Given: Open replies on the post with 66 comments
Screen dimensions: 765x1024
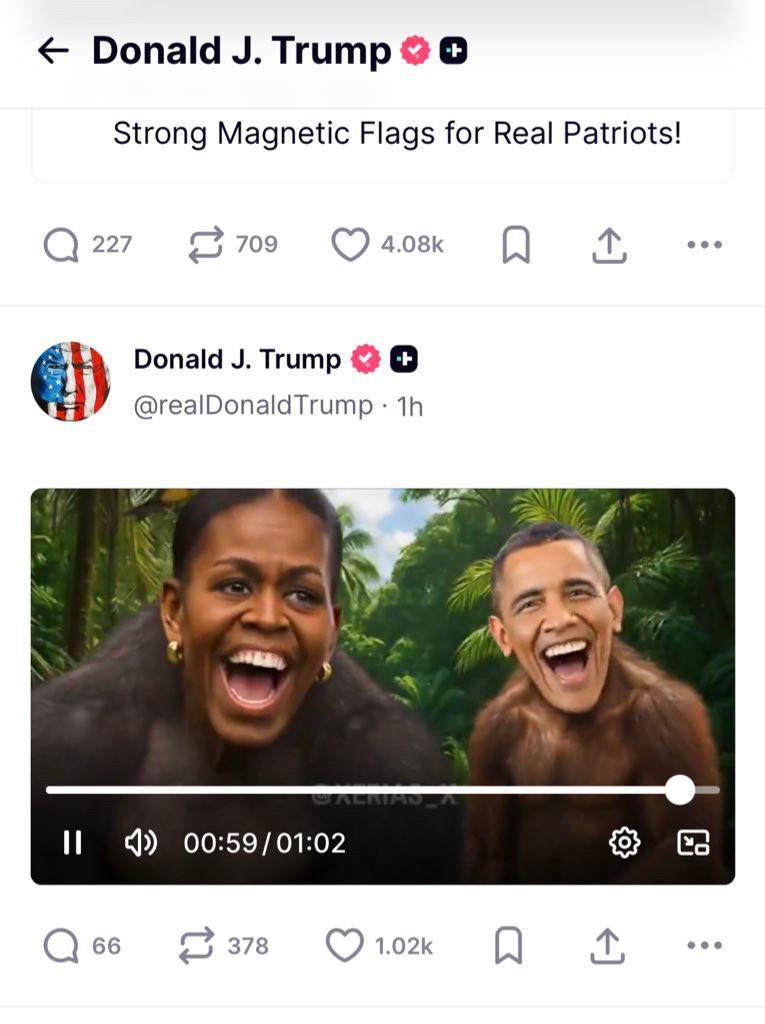Looking at the screenshot, I should [61, 945].
